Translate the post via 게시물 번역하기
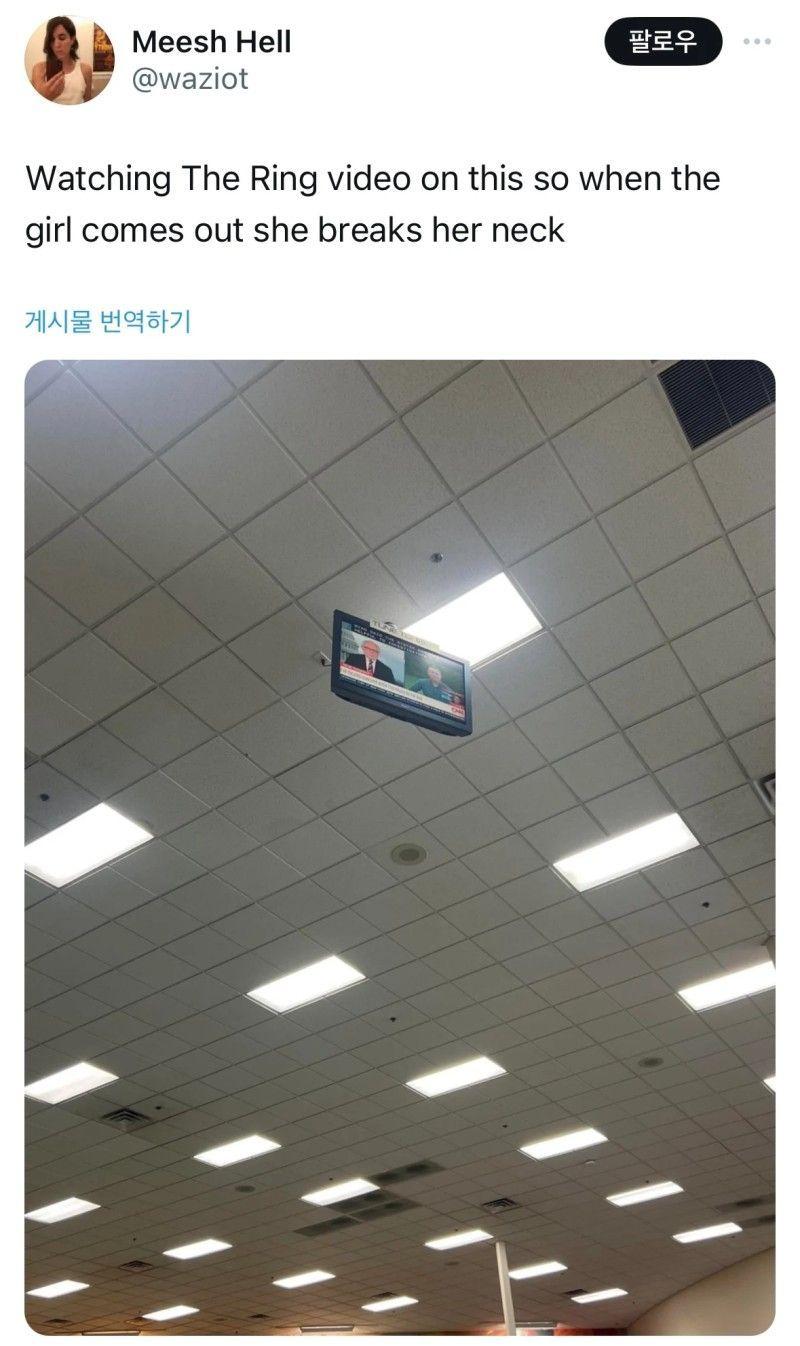 click(x=107, y=321)
